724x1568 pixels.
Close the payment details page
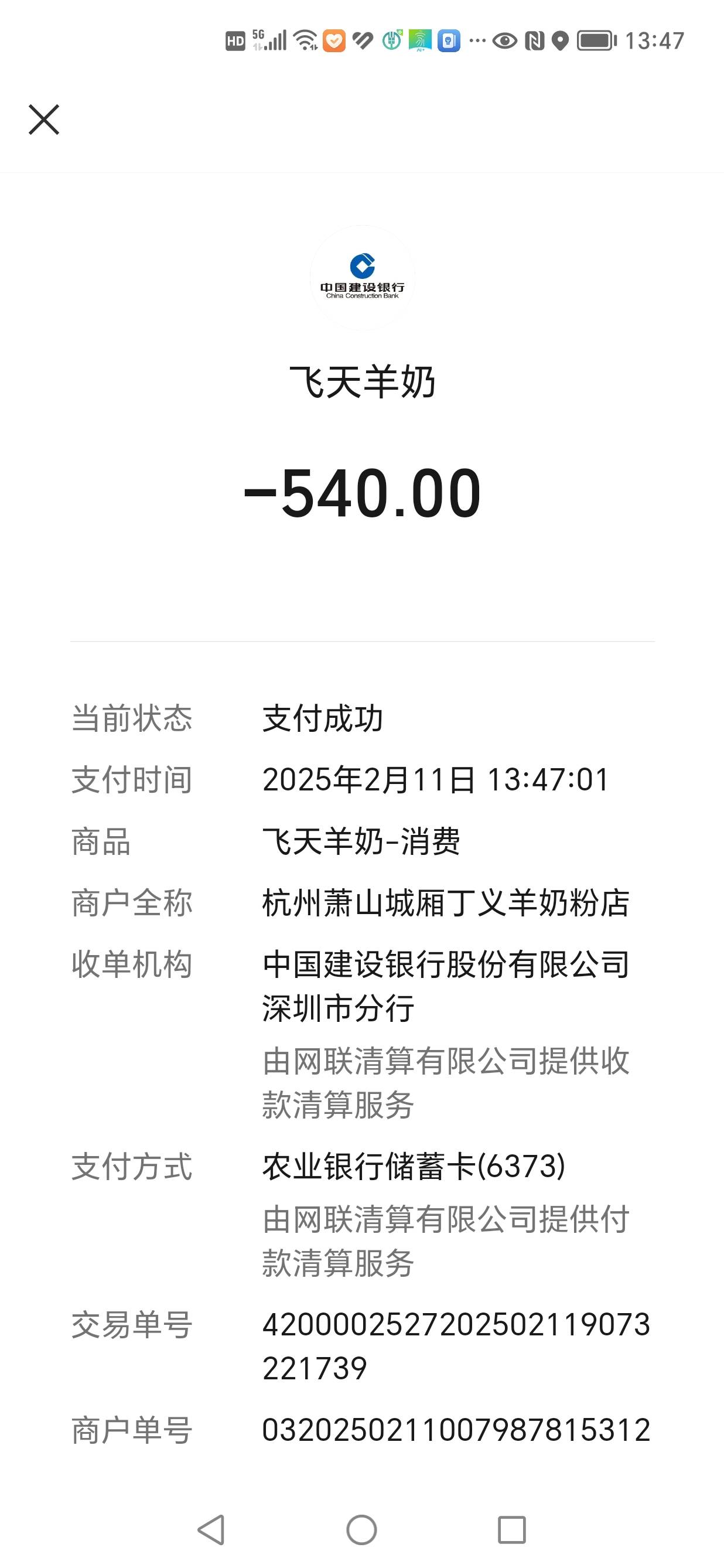[x=44, y=120]
